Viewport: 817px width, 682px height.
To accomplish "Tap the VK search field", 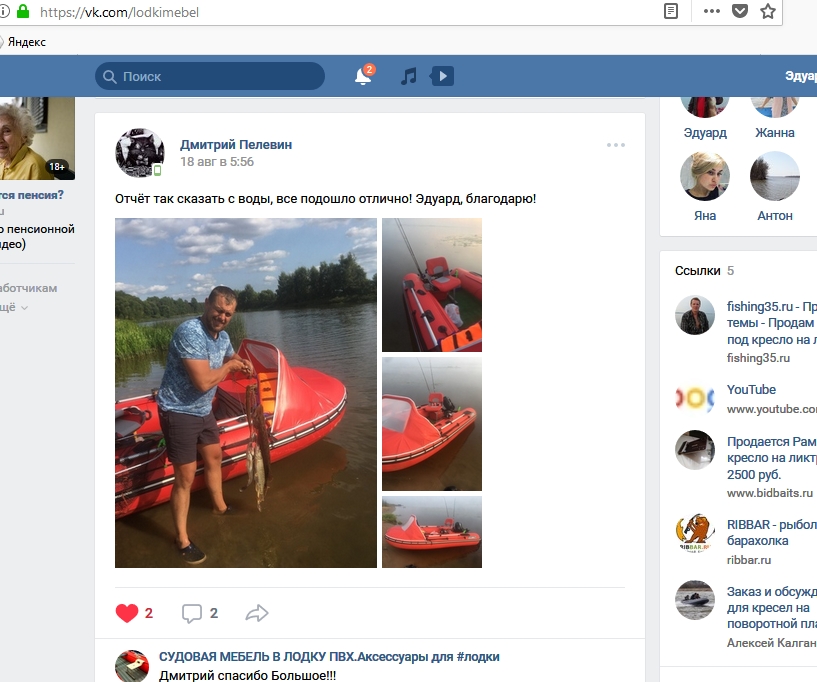I will point(210,76).
